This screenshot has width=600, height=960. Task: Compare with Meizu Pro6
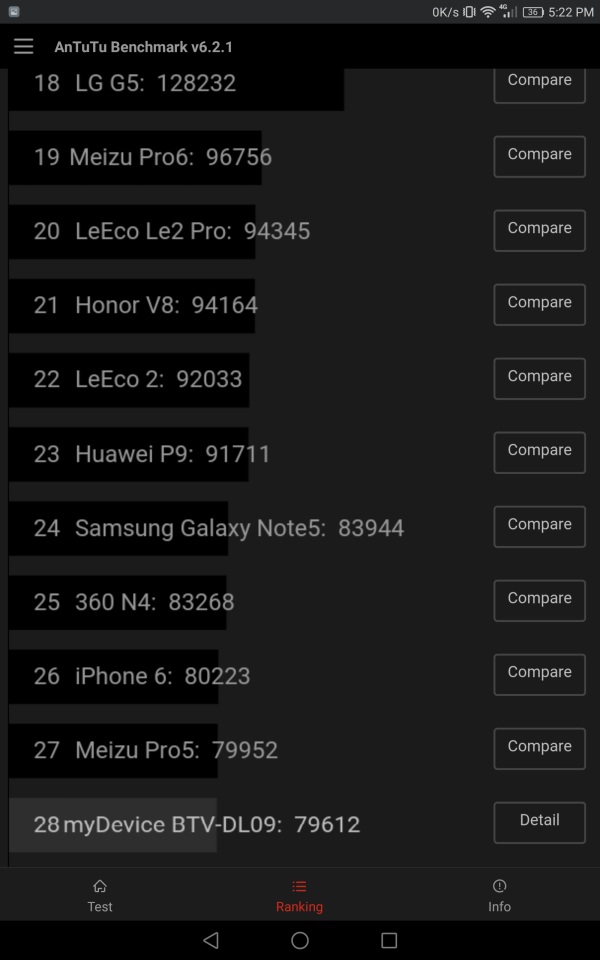(x=539, y=157)
